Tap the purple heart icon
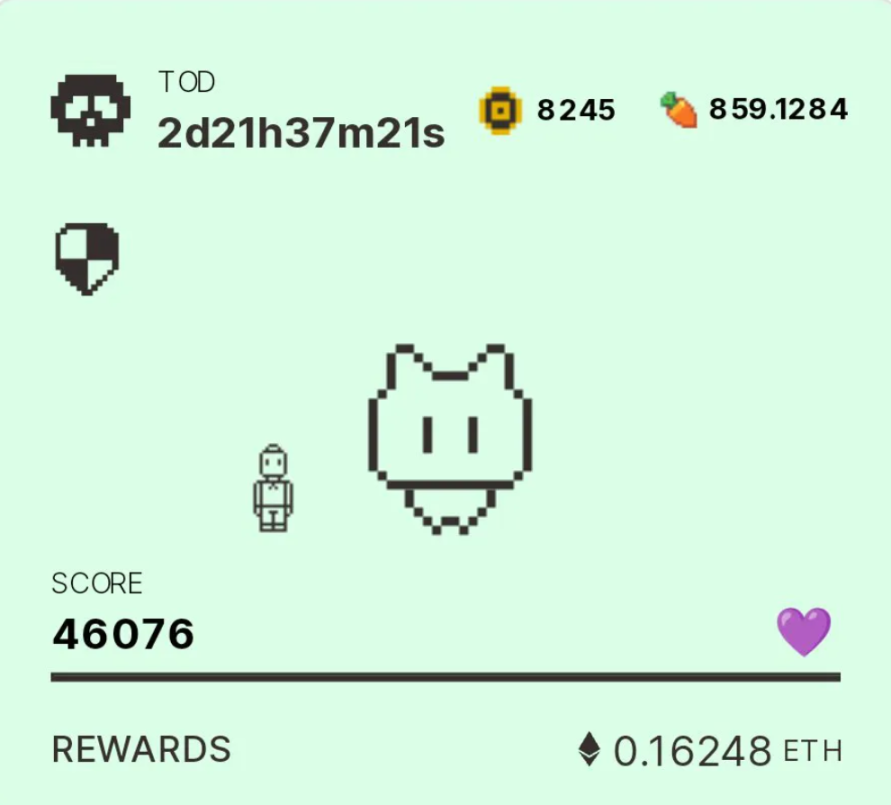The height and width of the screenshot is (805, 891). coord(803,632)
